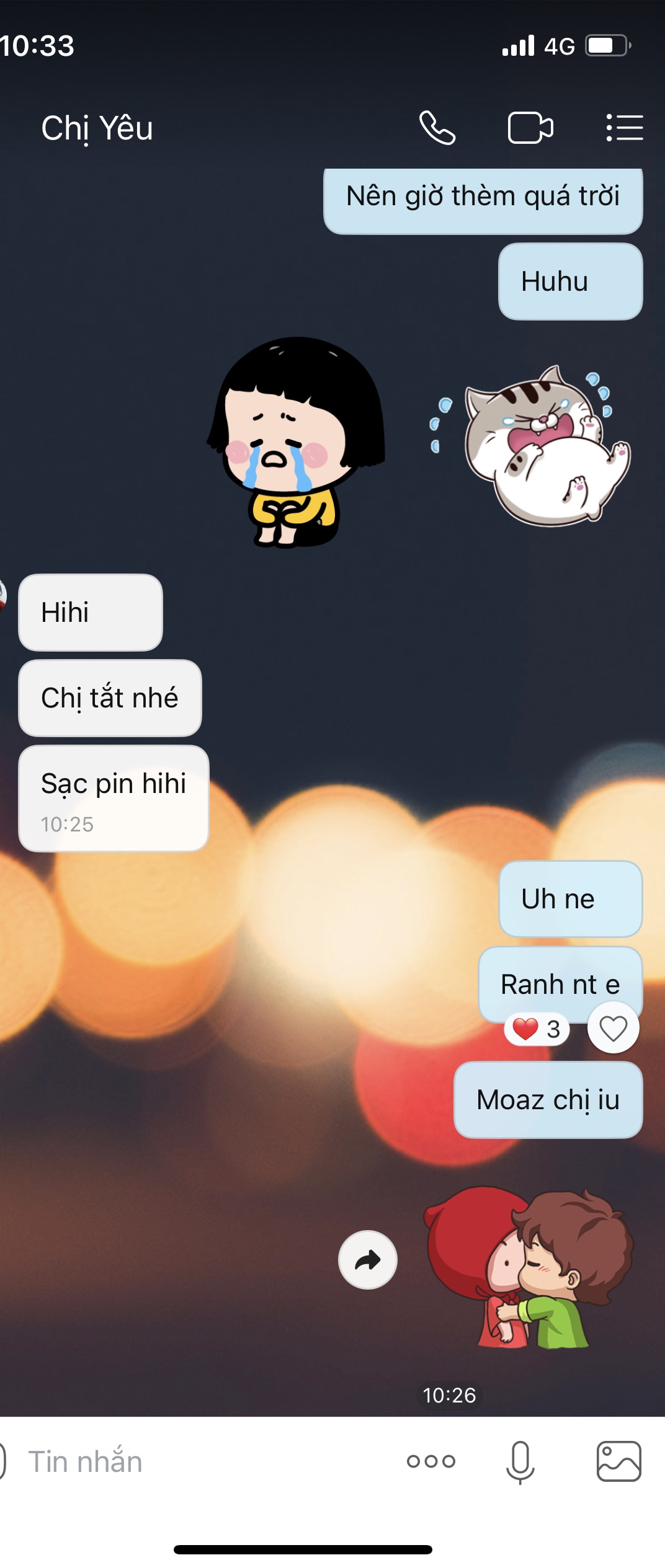This screenshot has width=665, height=1568.
Task: Open the photo gallery picker
Action: [x=618, y=1461]
